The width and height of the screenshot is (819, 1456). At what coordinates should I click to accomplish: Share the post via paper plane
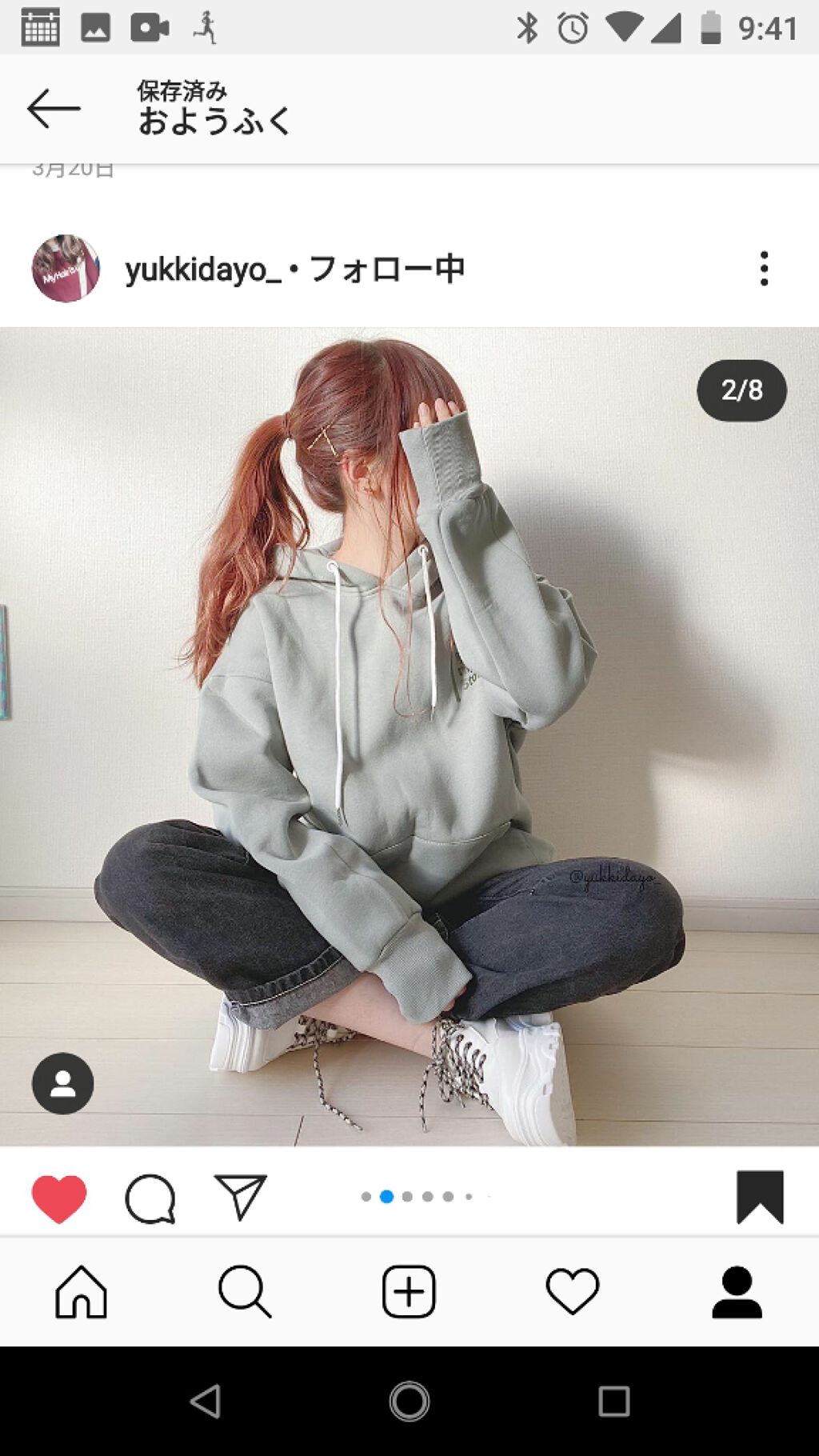tap(240, 1198)
